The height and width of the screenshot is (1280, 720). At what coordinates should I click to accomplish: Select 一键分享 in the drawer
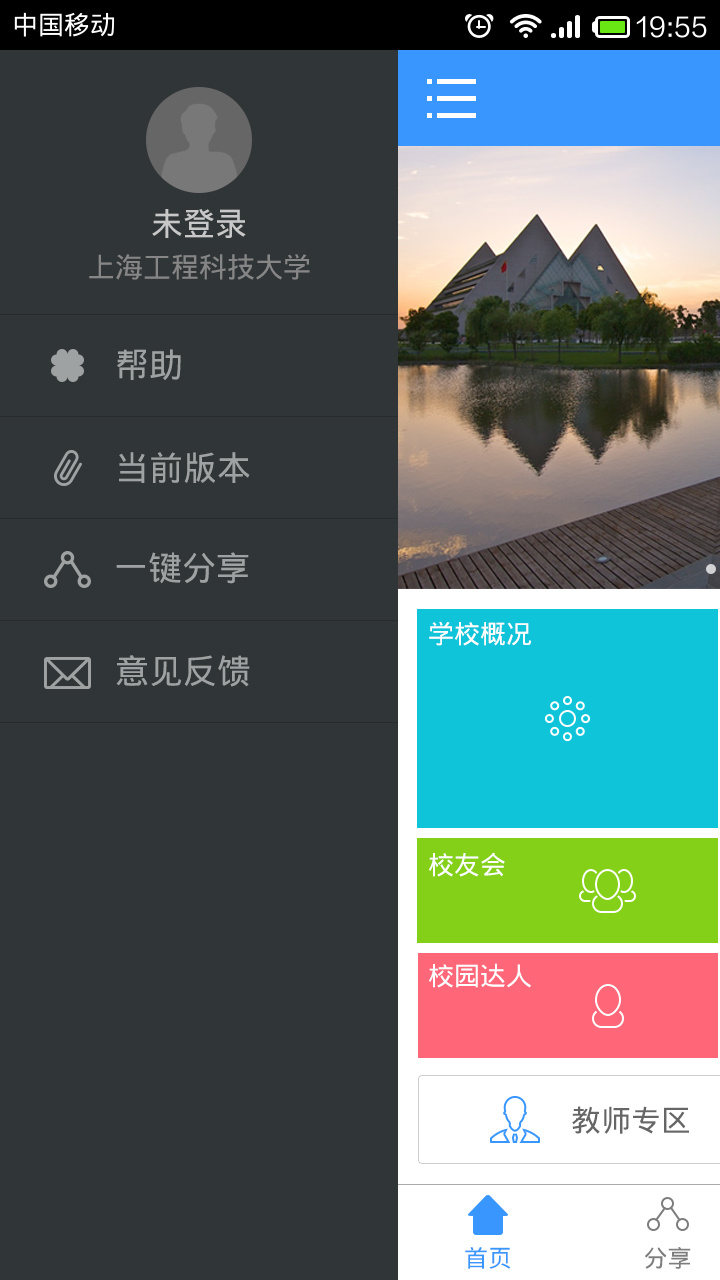tap(199, 569)
